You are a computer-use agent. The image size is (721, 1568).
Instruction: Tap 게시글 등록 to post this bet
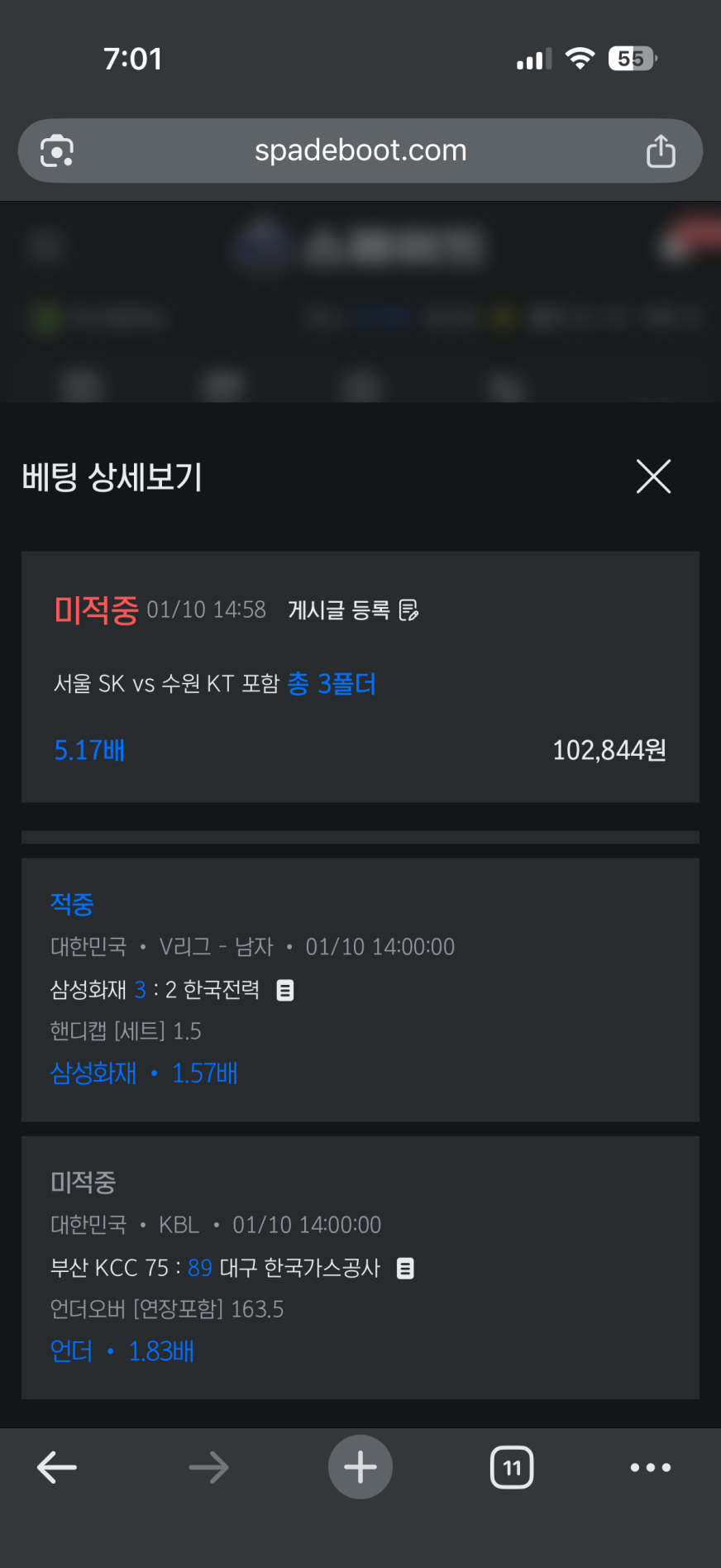tap(353, 610)
